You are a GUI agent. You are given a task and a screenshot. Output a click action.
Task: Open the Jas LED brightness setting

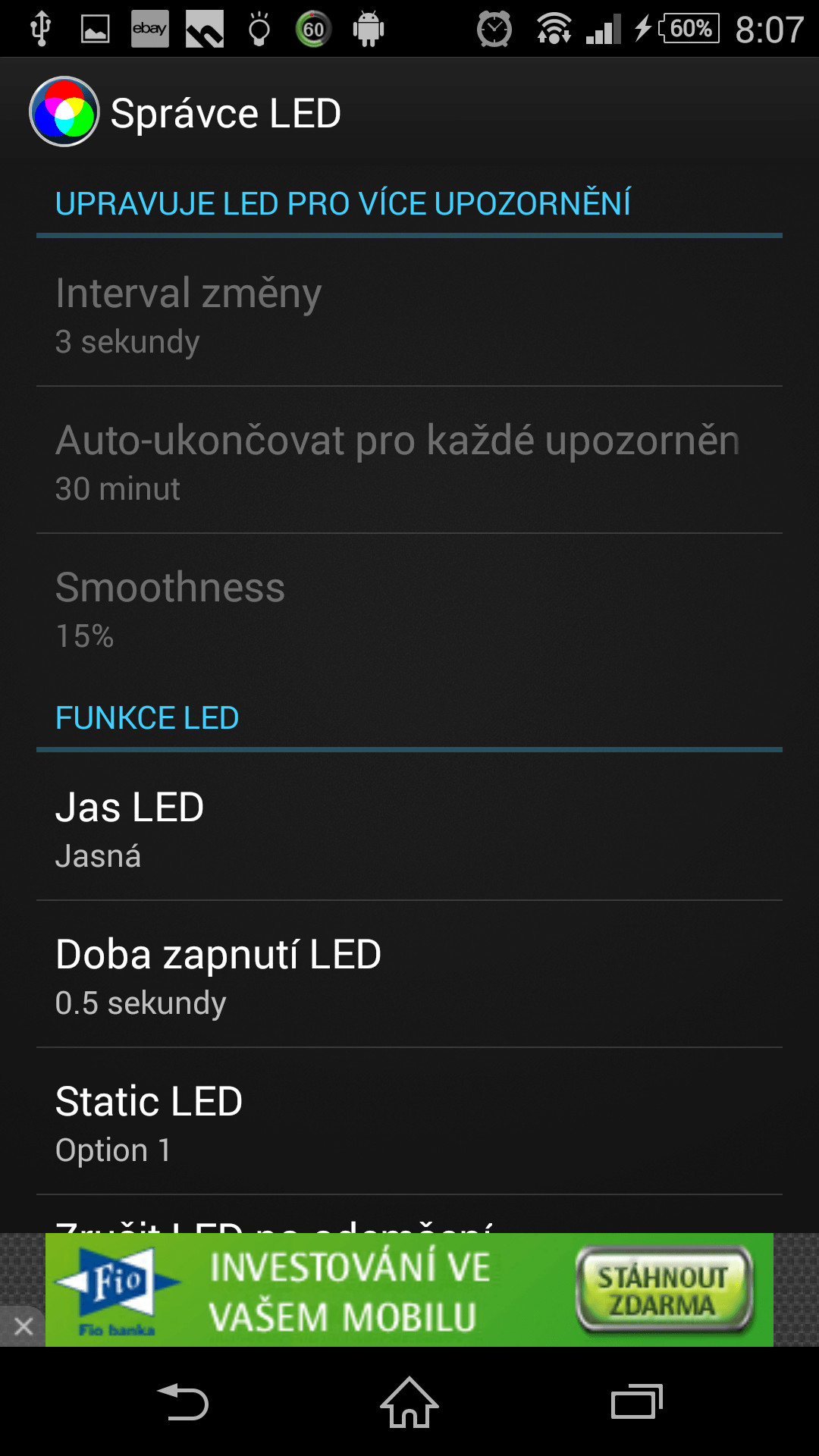pos(409,827)
